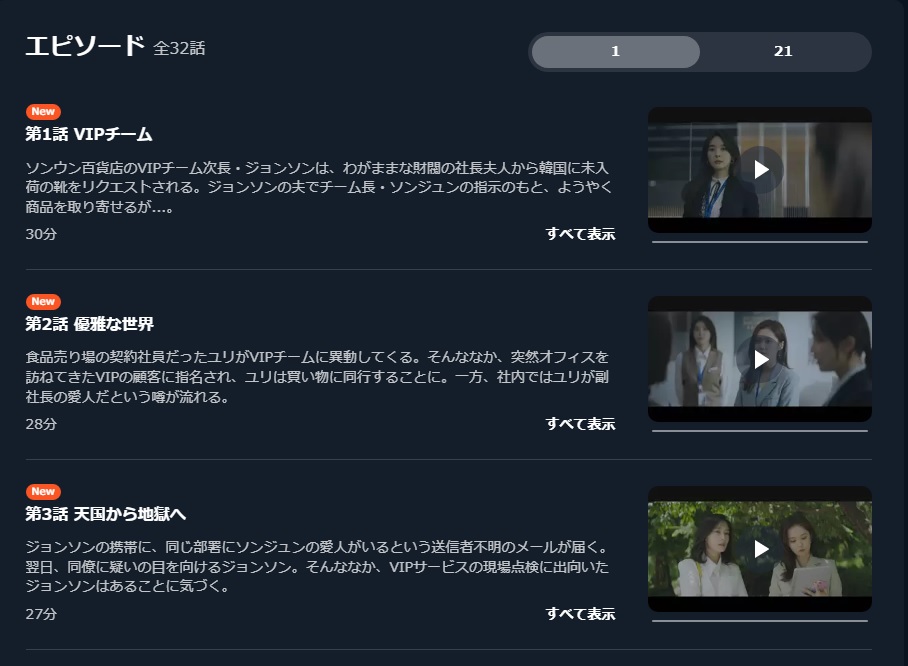The height and width of the screenshot is (666, 908).
Task: Tap すべて表示 for 第2話 優雅な世界
Action: (x=580, y=424)
